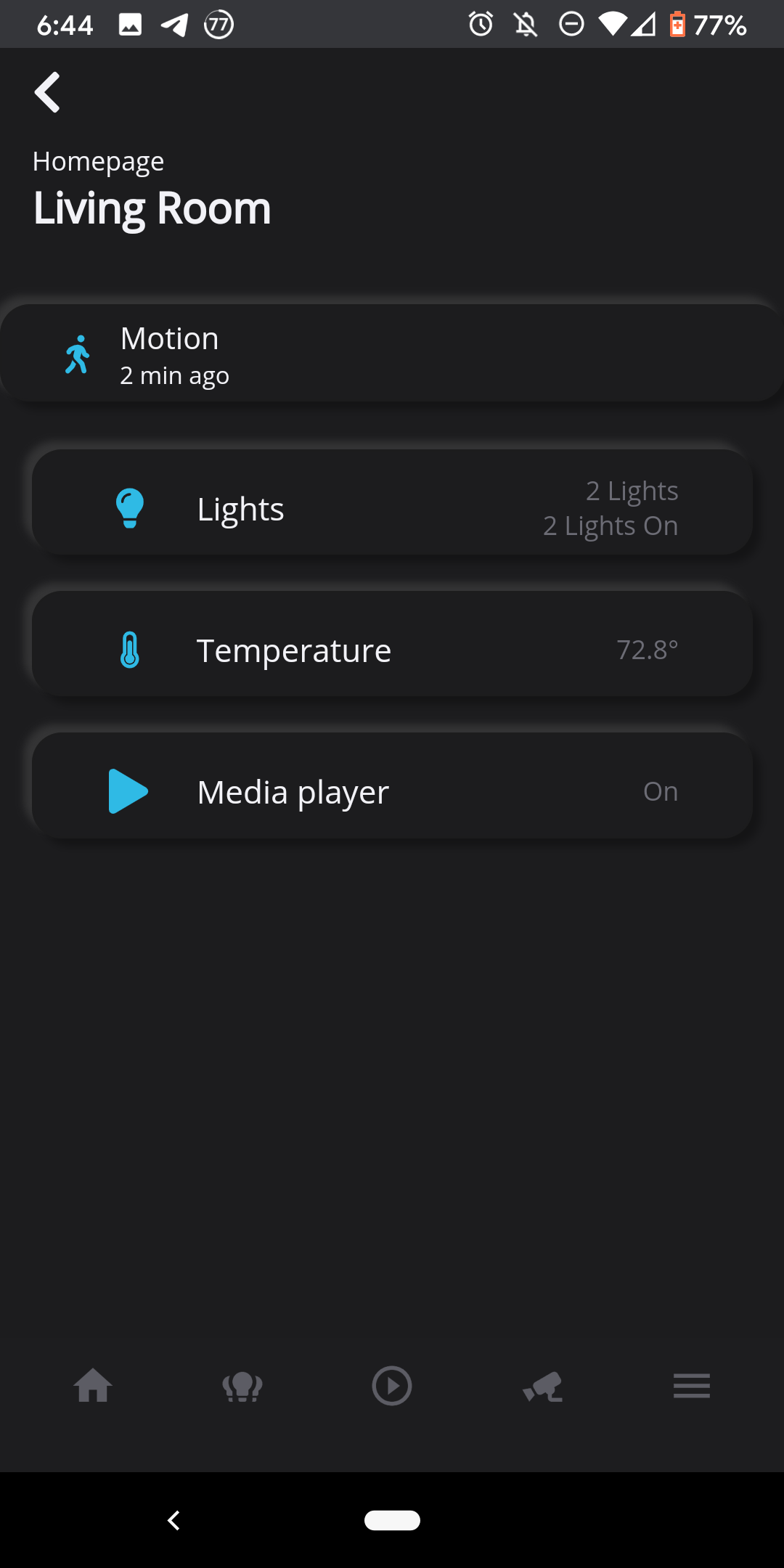
Task: Tap the blue motion sensor icon
Action: point(76,354)
